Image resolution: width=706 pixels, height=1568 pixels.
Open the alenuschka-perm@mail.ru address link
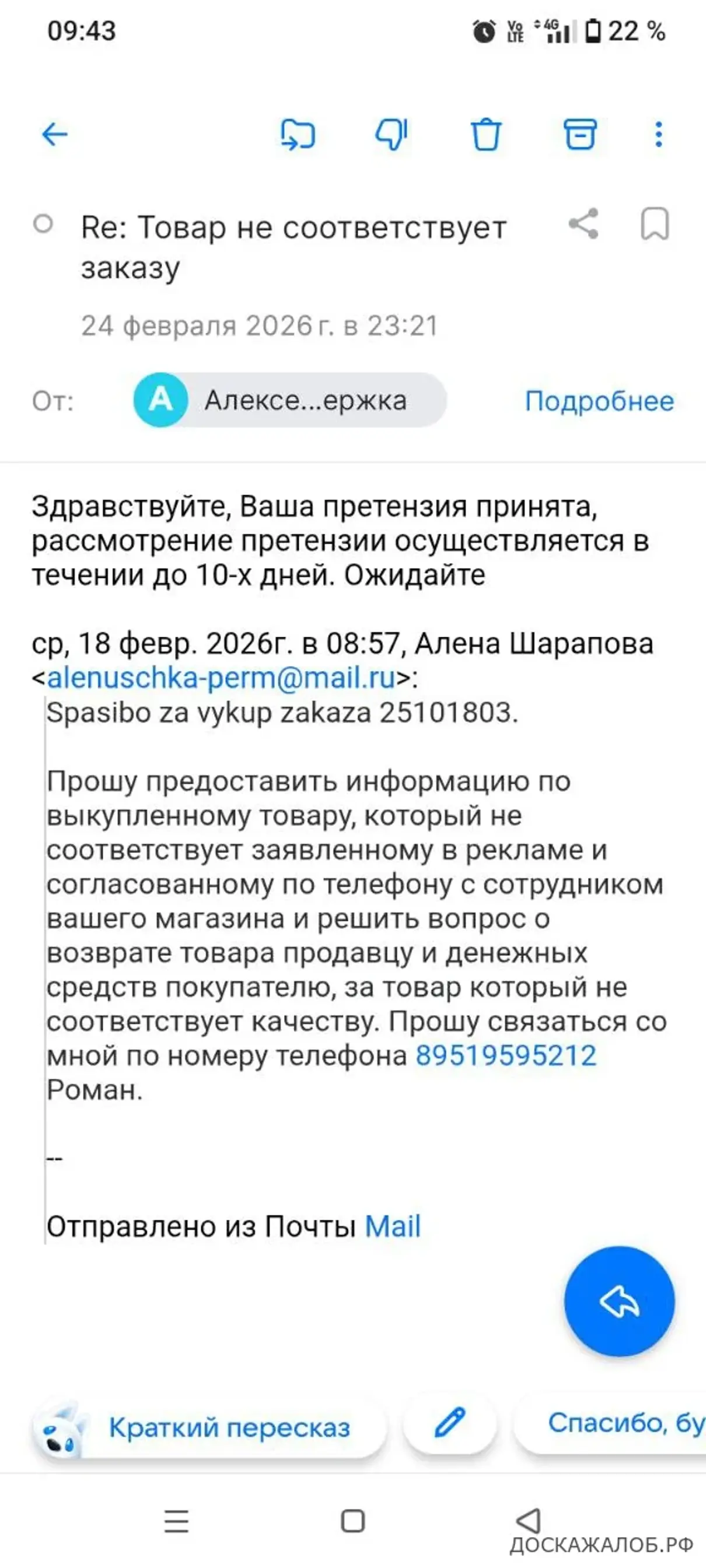[x=221, y=678]
